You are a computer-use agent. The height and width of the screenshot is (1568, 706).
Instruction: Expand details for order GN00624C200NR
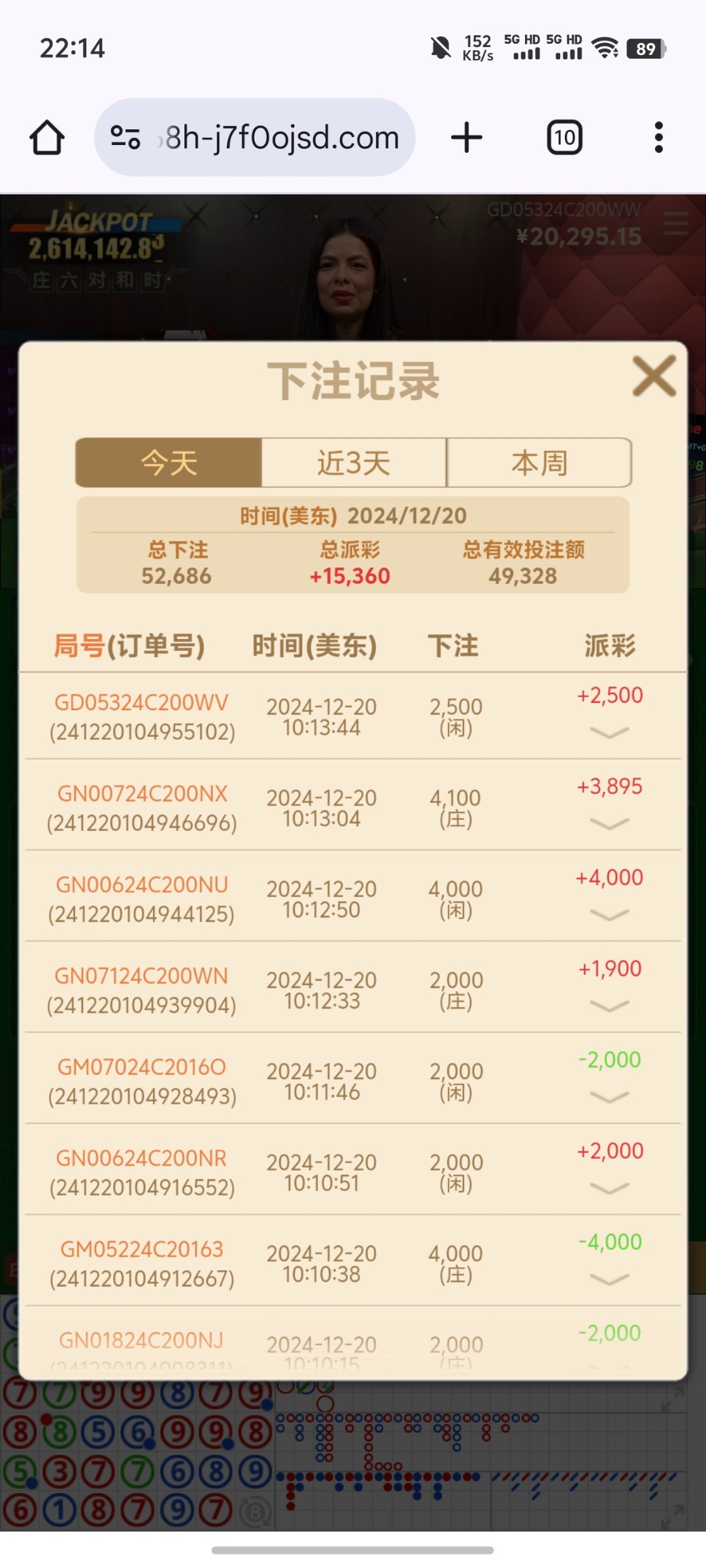tap(609, 1188)
